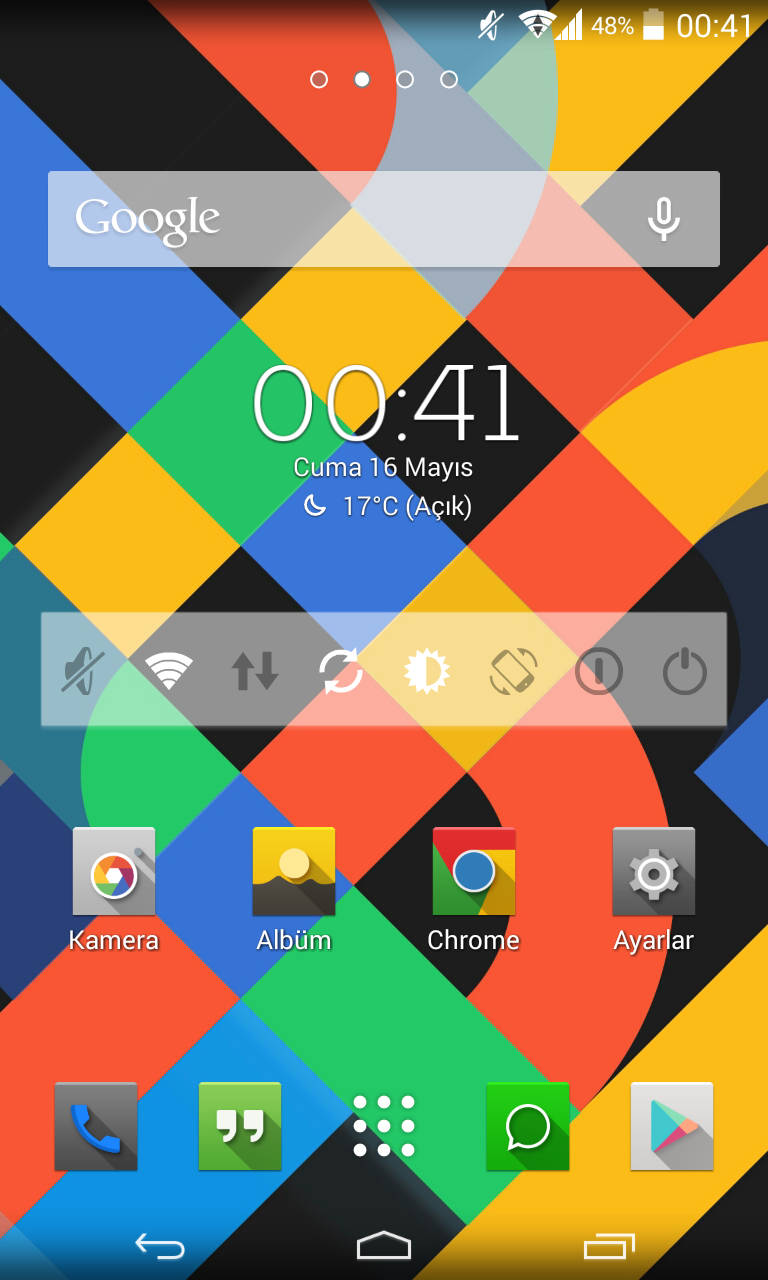The width and height of the screenshot is (768, 1280).
Task: Open the clock widget showing 00:41
Action: tap(384, 405)
